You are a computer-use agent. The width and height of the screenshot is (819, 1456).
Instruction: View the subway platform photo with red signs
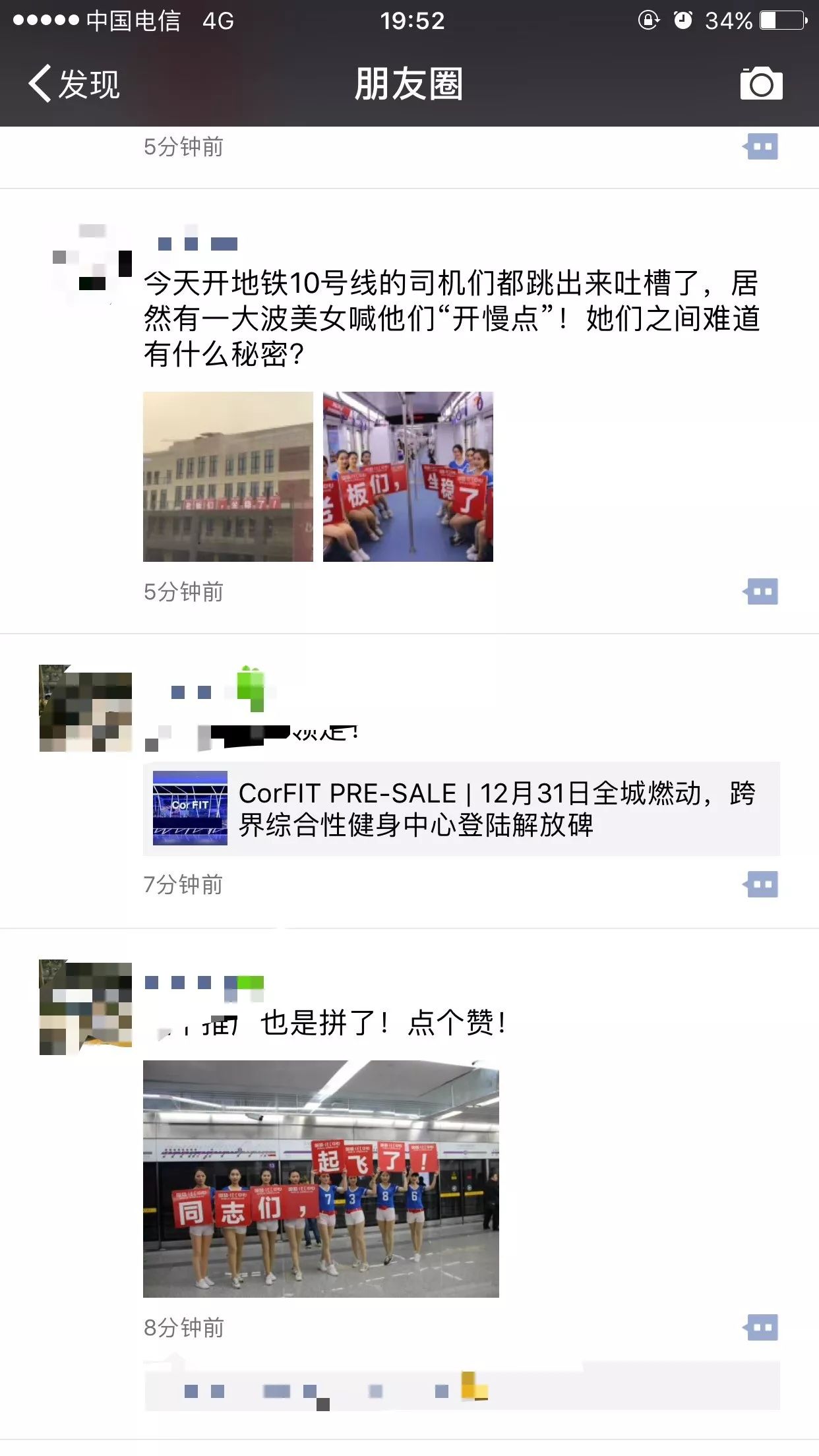[321, 1178]
